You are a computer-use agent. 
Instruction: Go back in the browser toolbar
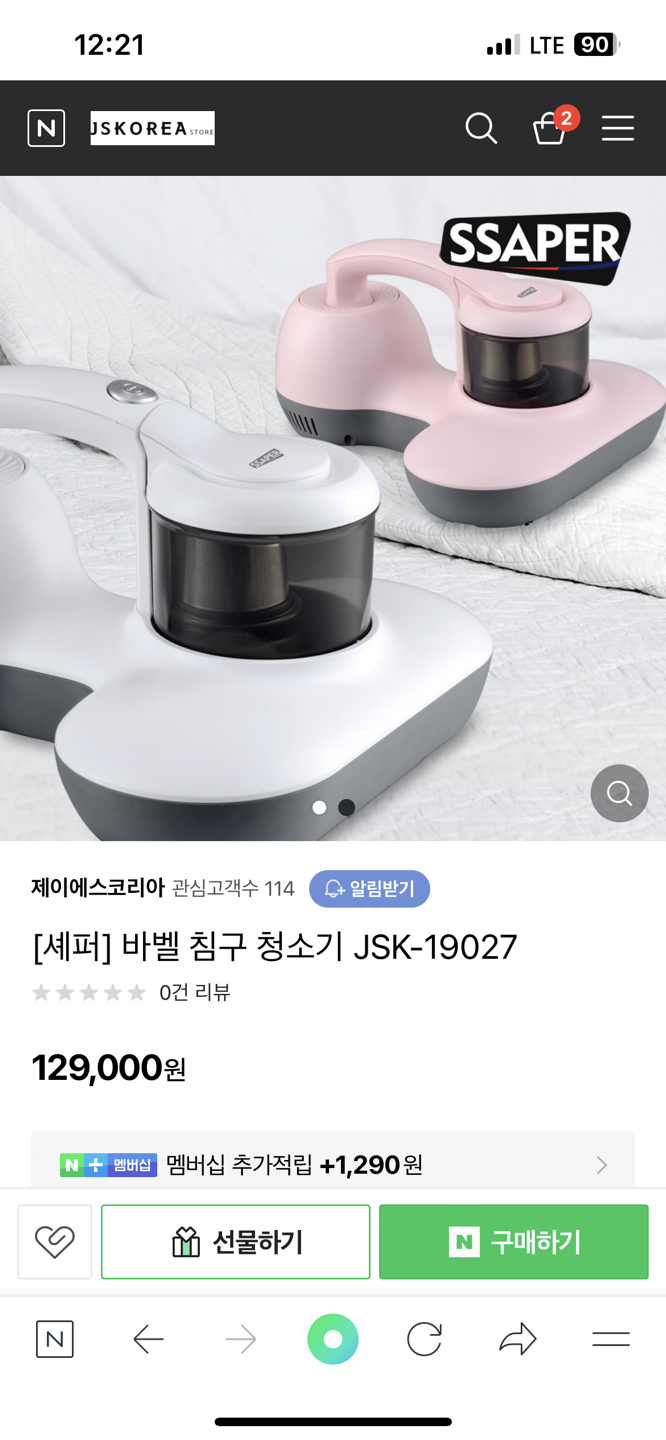148,1339
